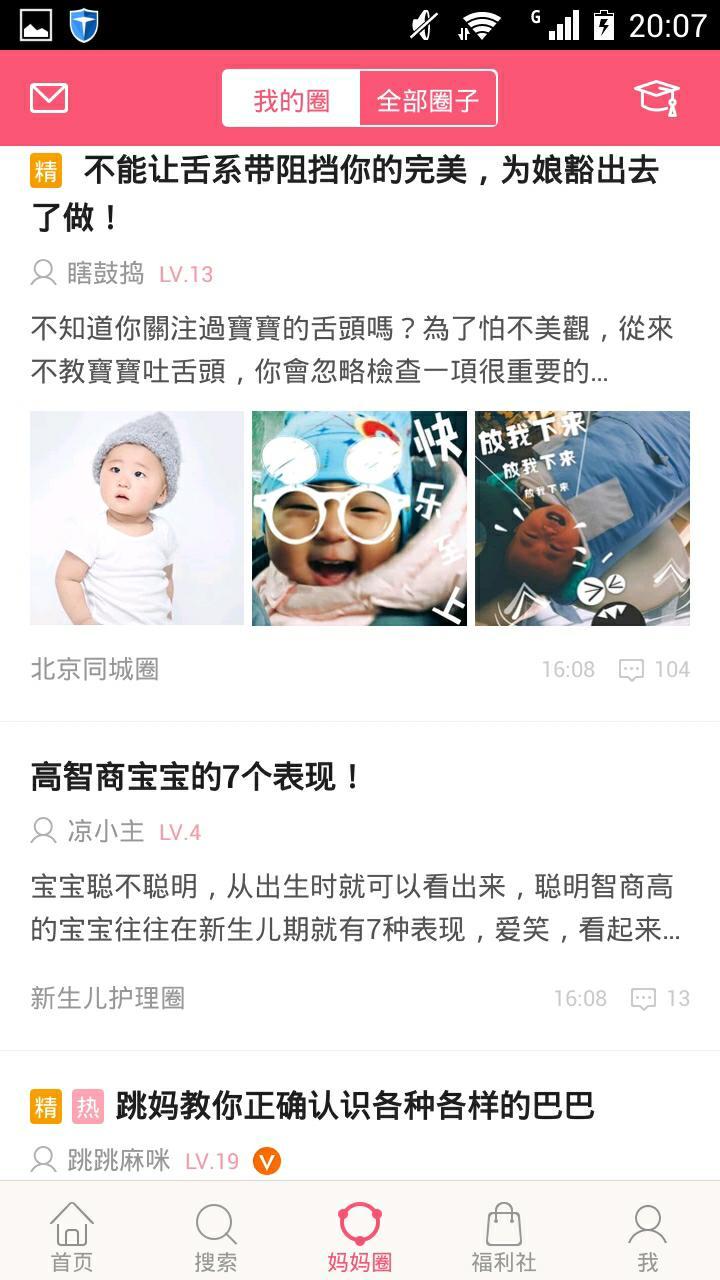Go to 首页 home tab
The image size is (720, 1280).
coord(72,1237)
